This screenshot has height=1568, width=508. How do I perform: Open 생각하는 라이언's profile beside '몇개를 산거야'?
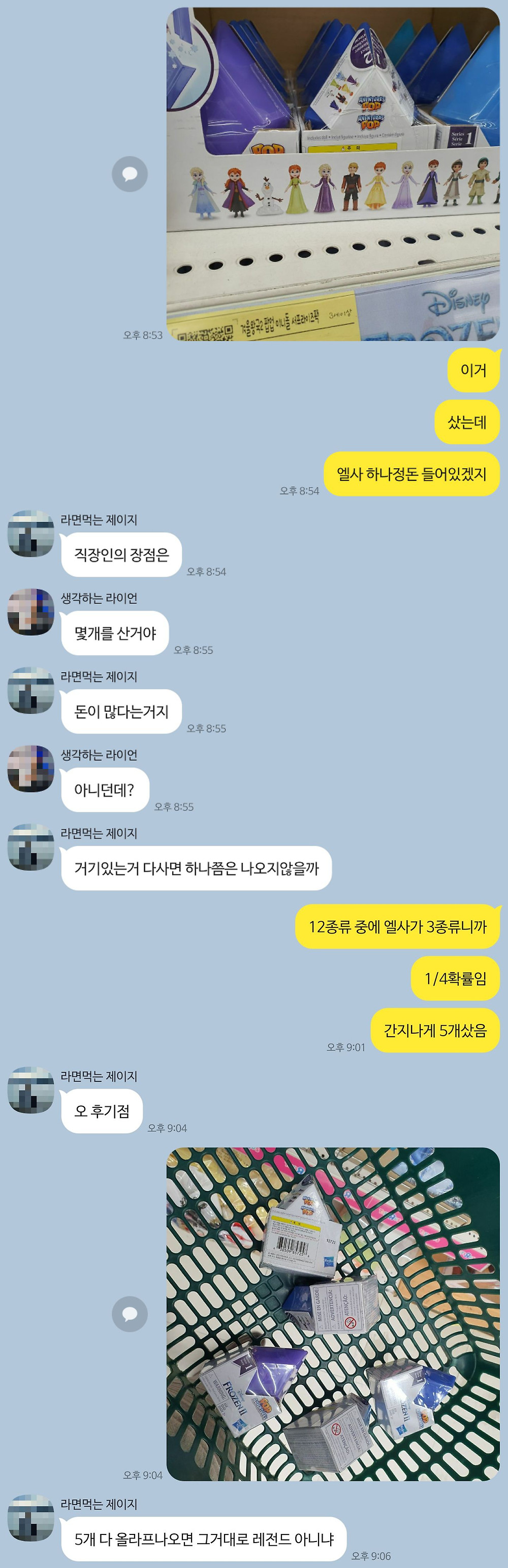(31, 612)
